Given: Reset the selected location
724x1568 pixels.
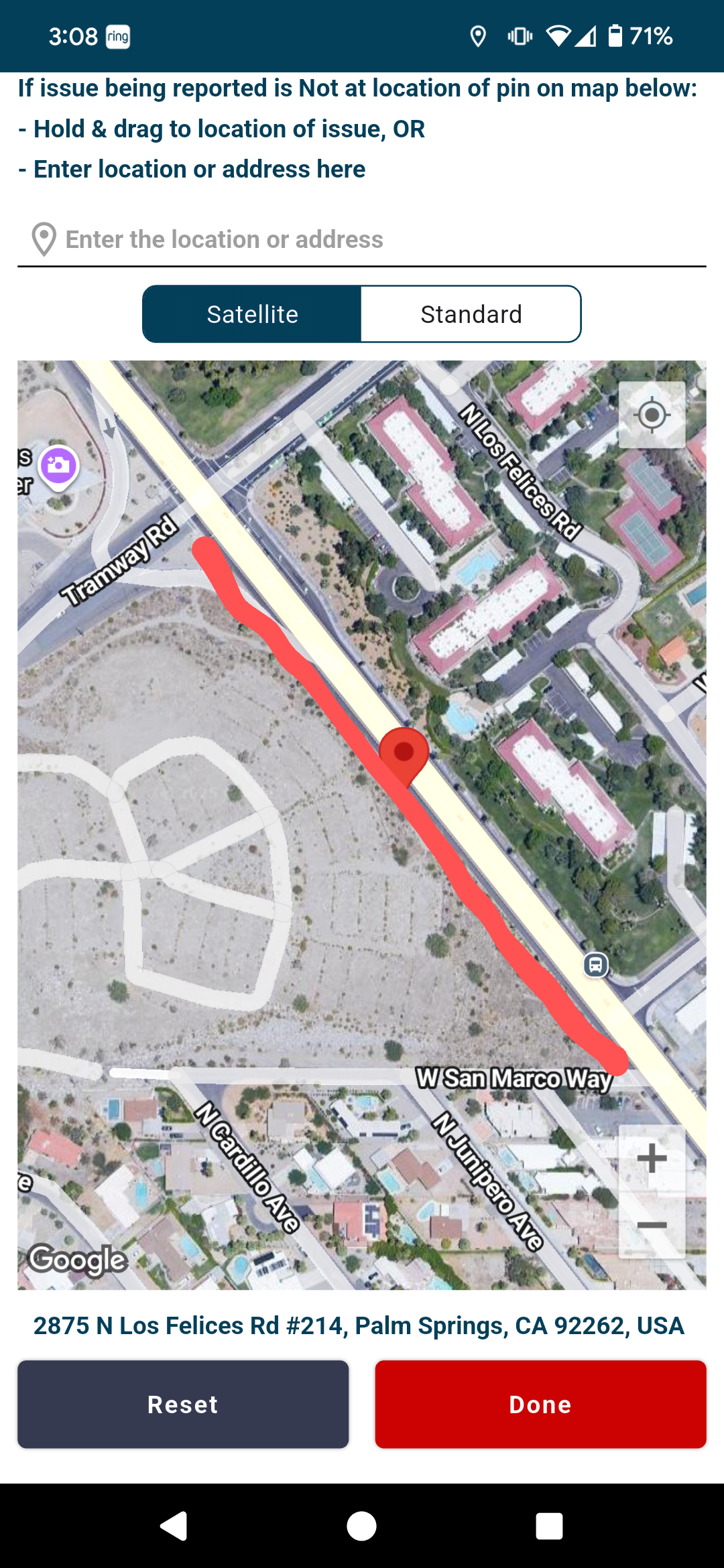Looking at the screenshot, I should 183,1404.
